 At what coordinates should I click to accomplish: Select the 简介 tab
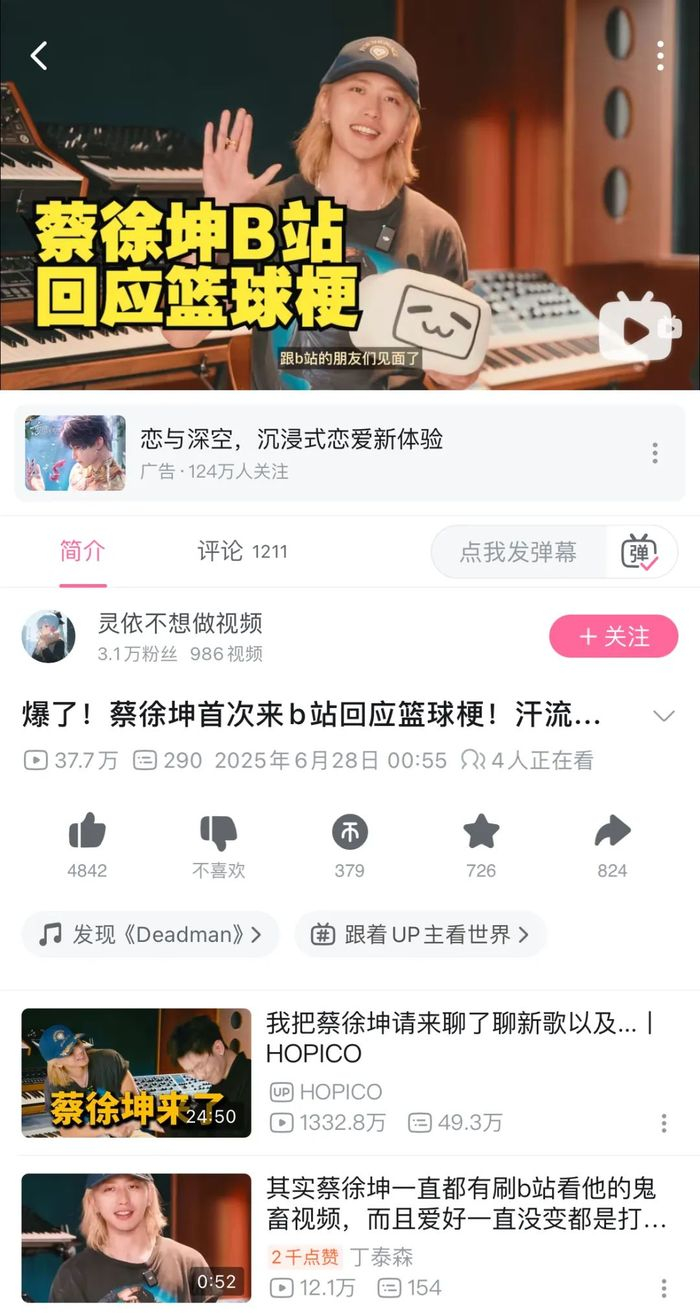(x=82, y=551)
